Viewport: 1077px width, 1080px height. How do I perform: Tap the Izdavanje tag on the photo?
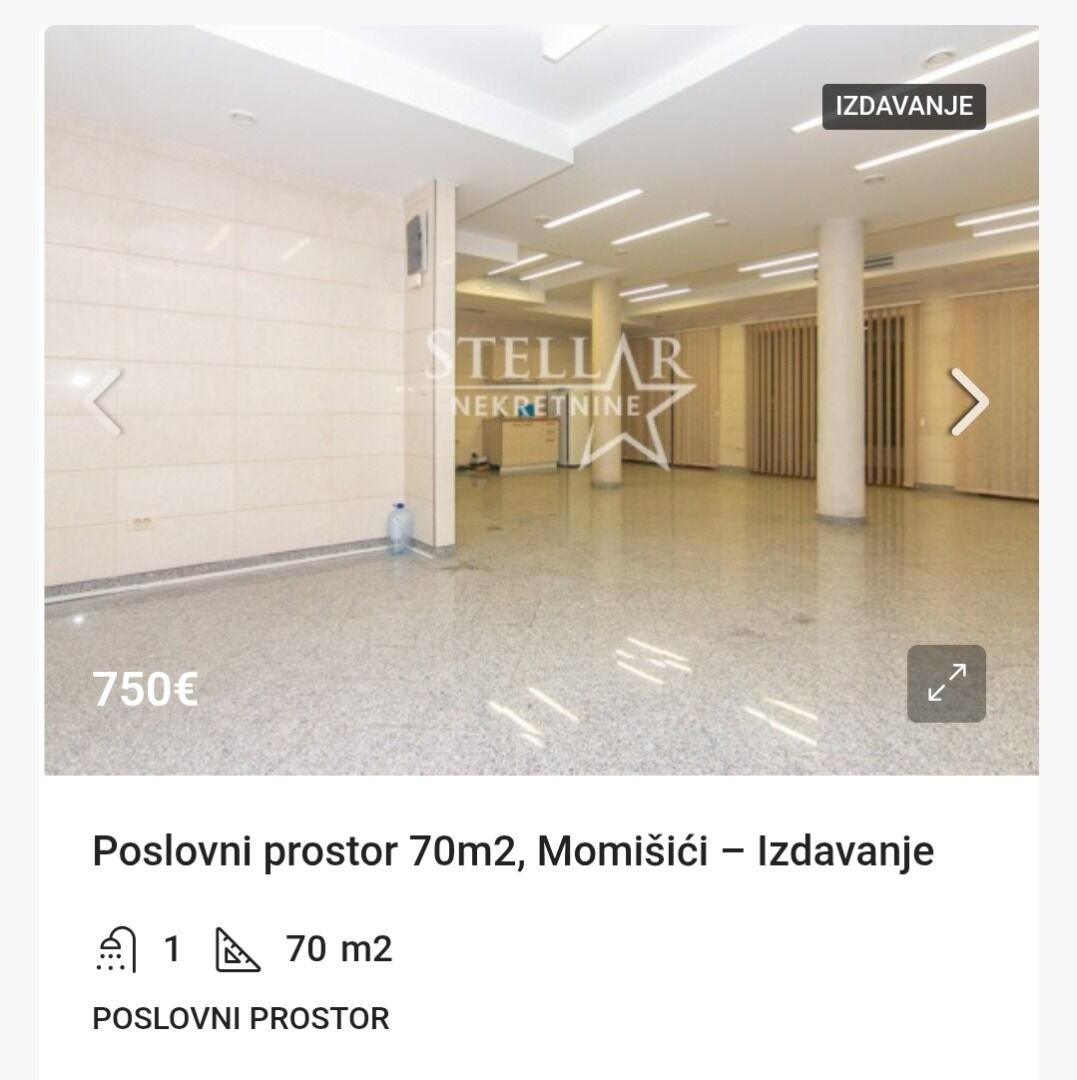point(904,107)
